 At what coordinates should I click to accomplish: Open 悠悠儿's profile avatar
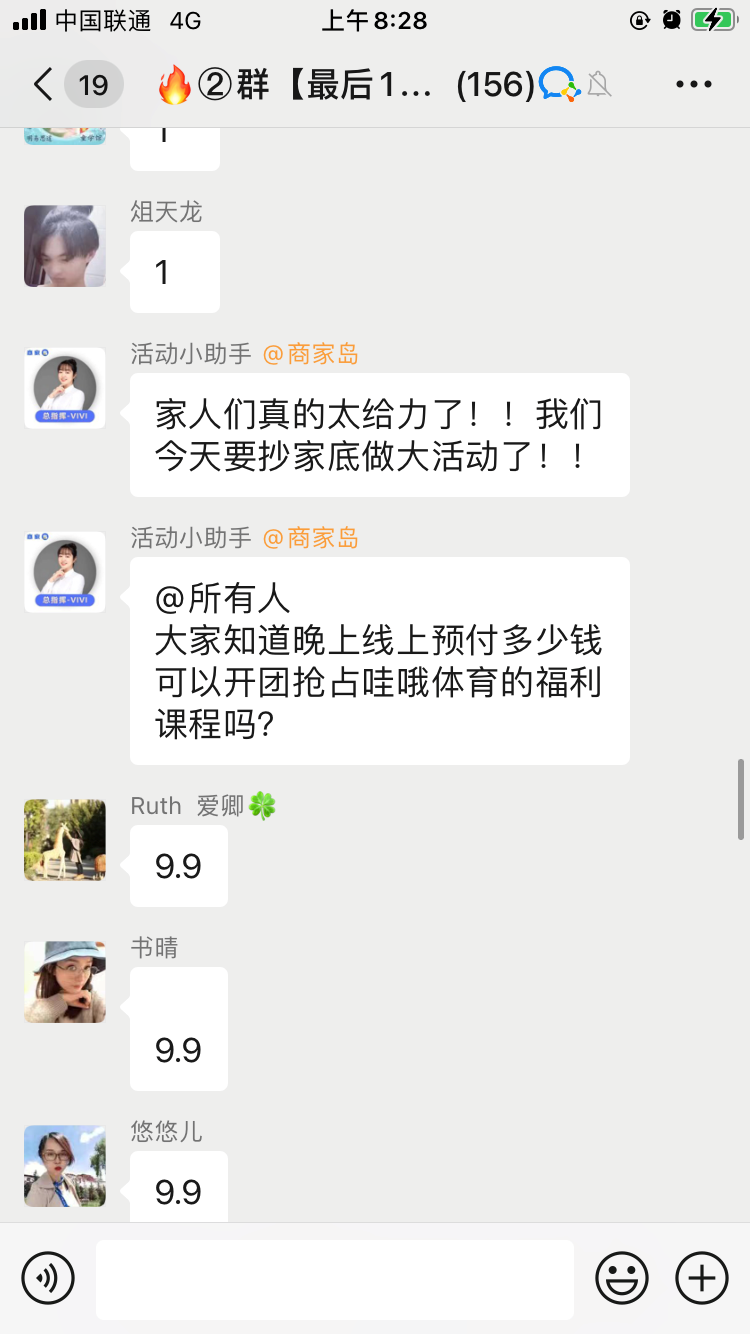click(65, 1165)
